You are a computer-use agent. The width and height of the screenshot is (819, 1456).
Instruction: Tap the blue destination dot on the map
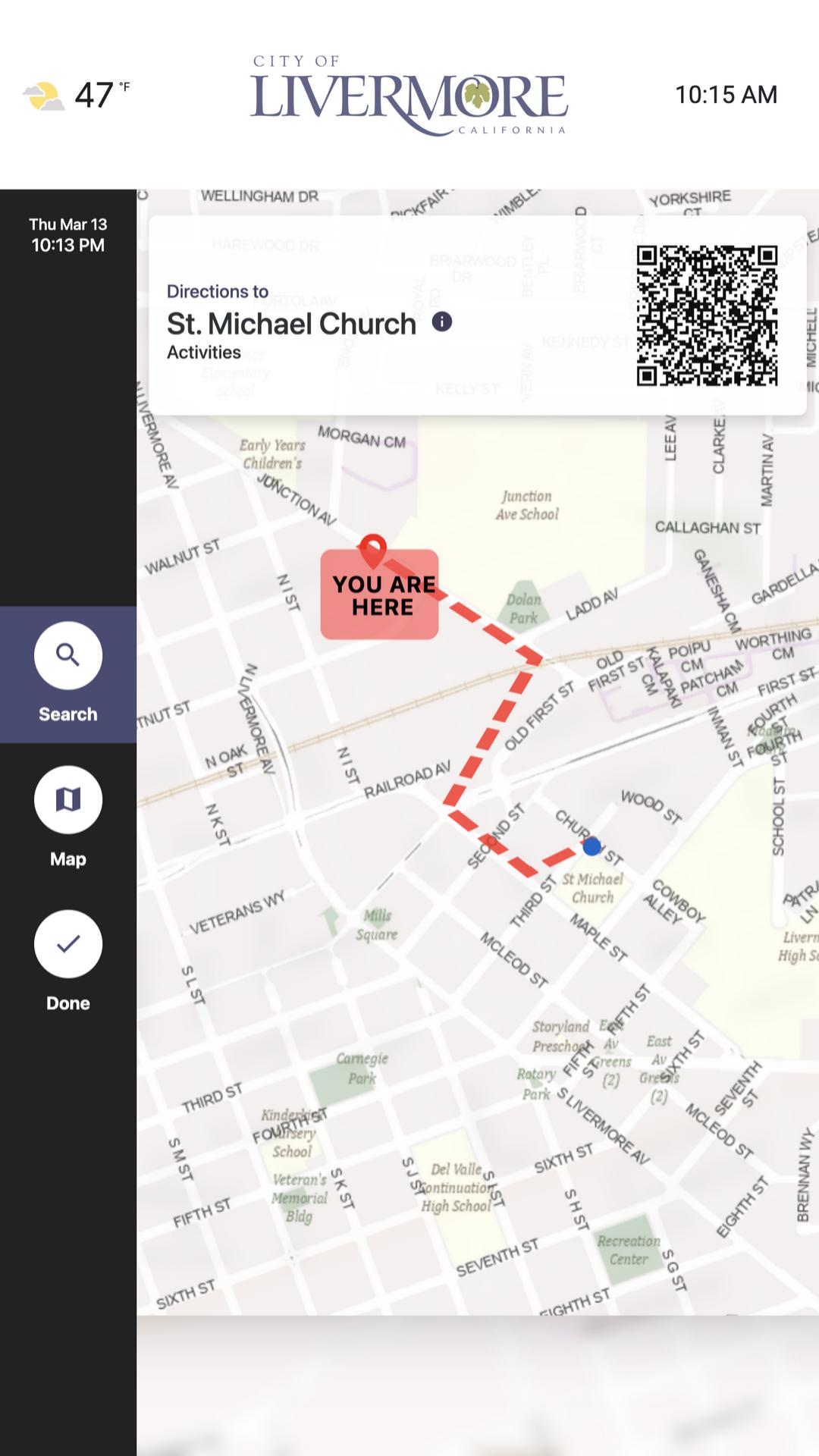pyautogui.click(x=592, y=846)
